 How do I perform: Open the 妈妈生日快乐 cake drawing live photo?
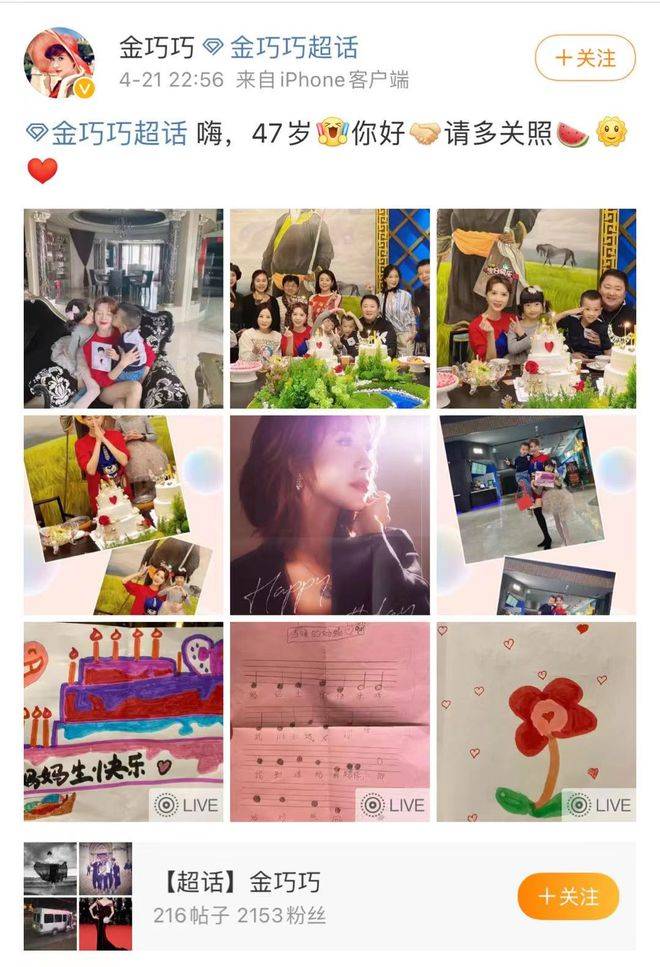click(x=124, y=721)
